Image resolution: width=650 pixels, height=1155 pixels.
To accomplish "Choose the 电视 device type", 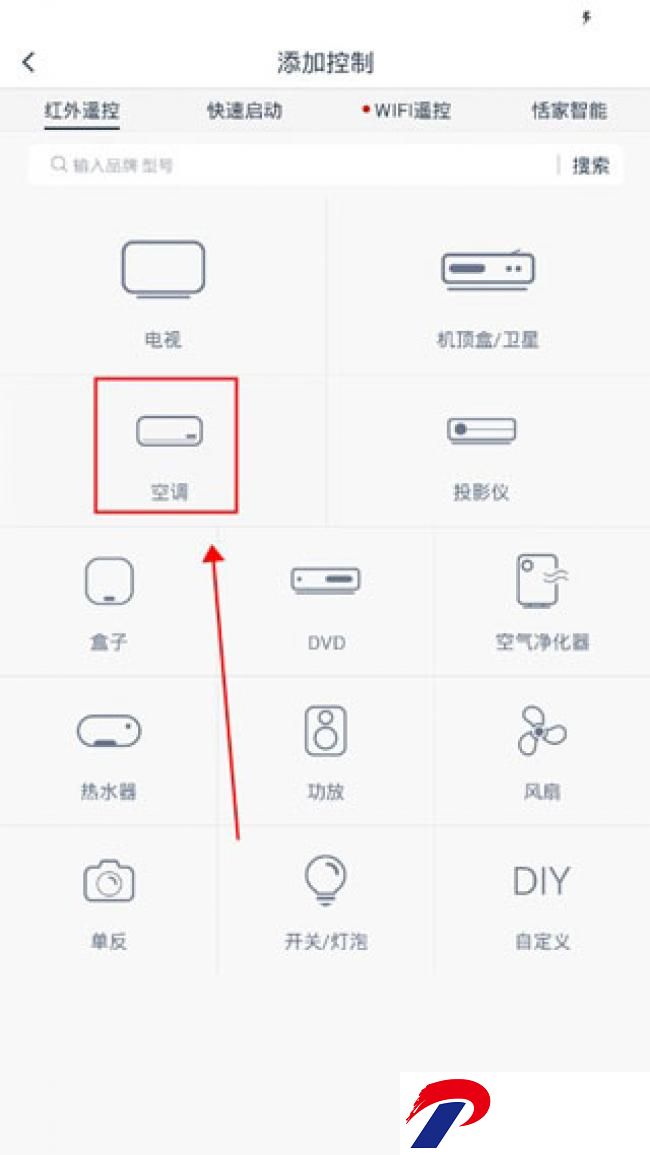I will click(x=163, y=290).
